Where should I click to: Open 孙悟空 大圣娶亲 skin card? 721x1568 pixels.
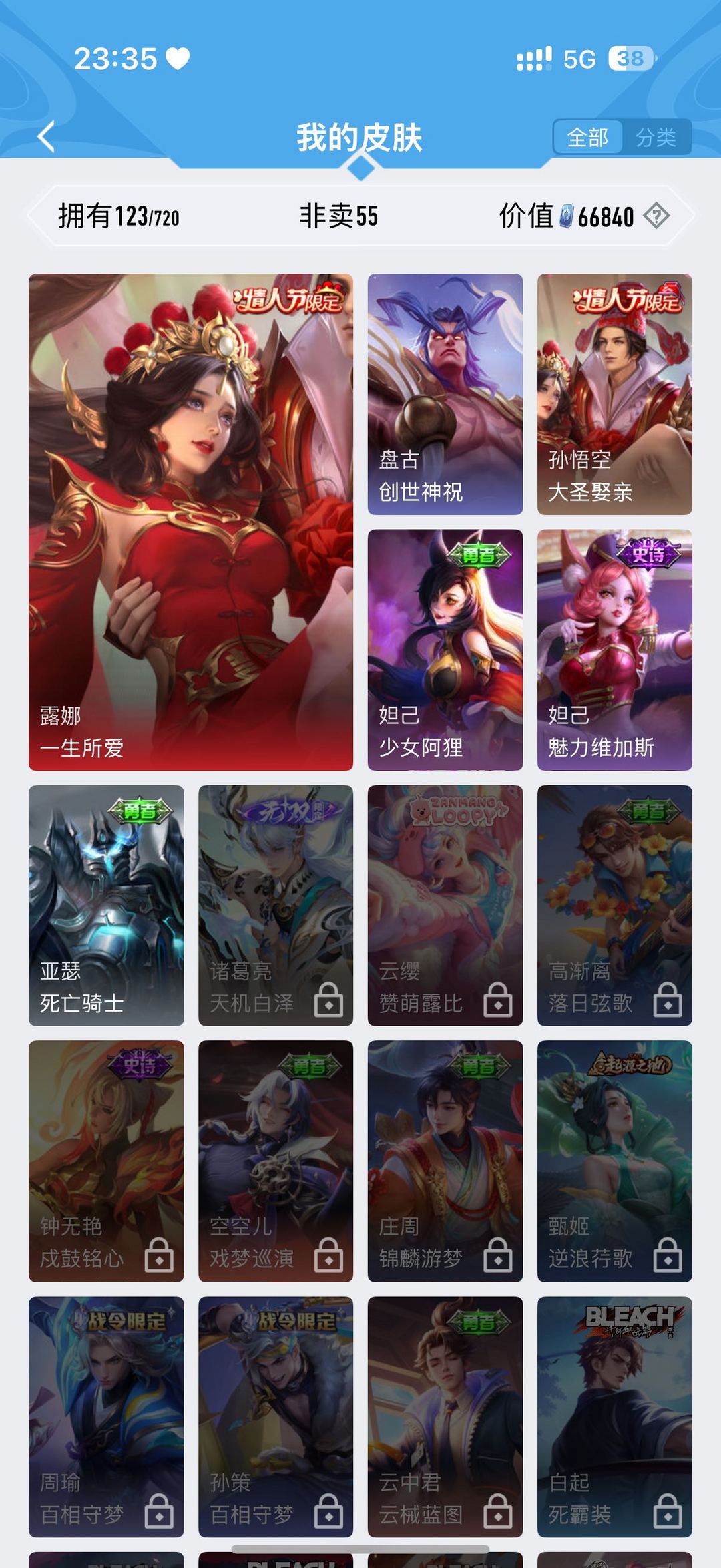(x=615, y=394)
